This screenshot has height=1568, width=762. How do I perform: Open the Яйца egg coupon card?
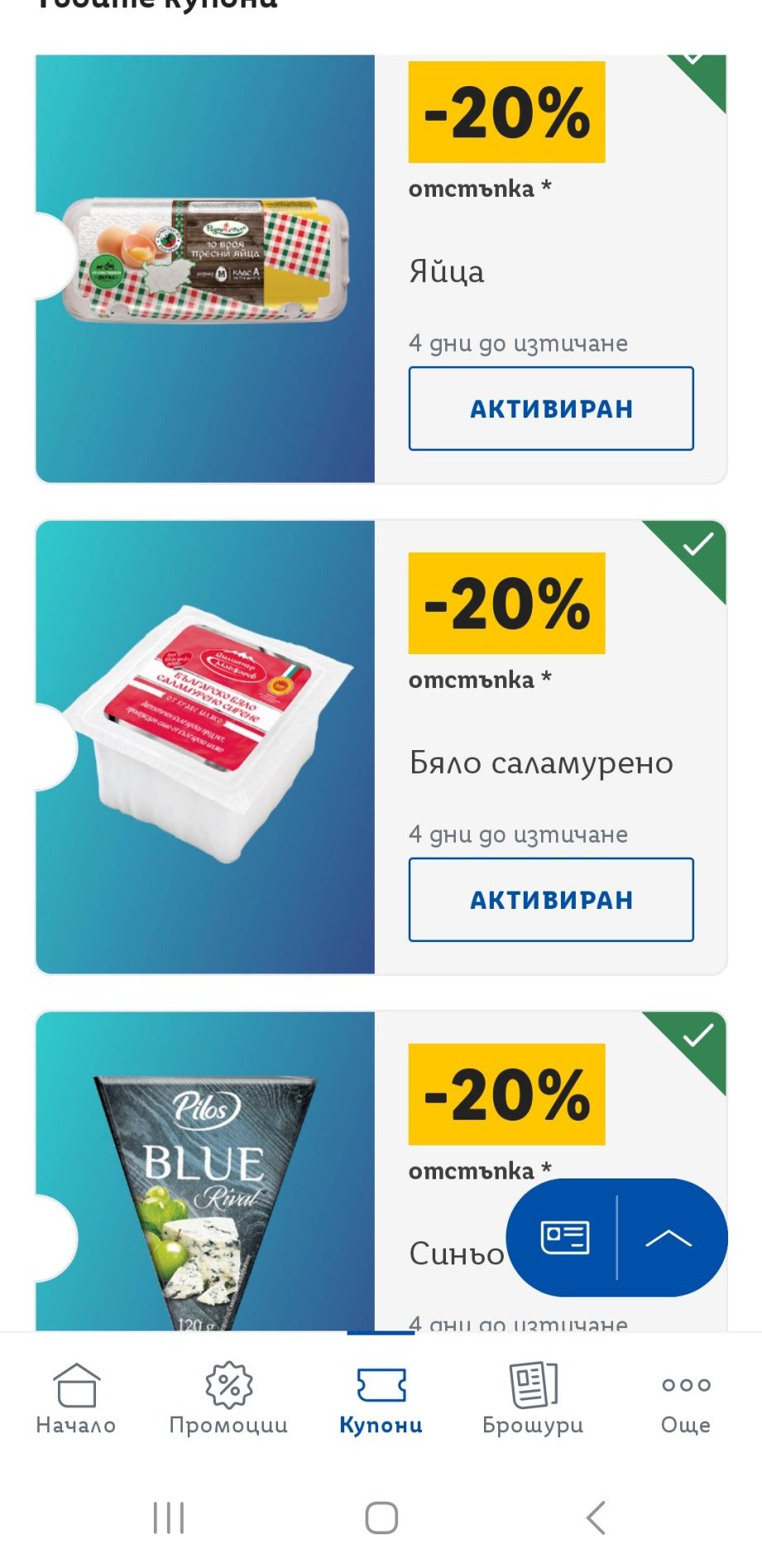381,269
